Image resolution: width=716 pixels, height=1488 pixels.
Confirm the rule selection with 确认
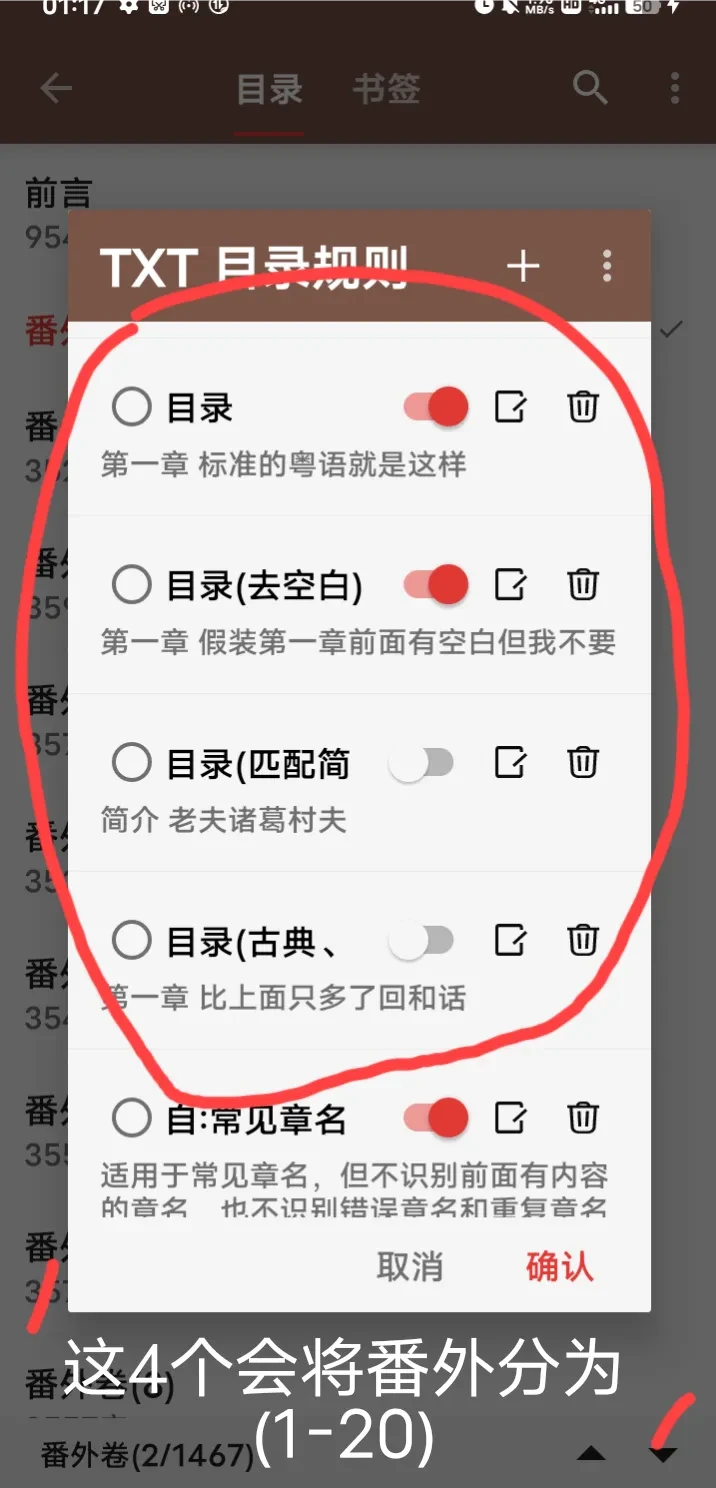[x=559, y=1267]
